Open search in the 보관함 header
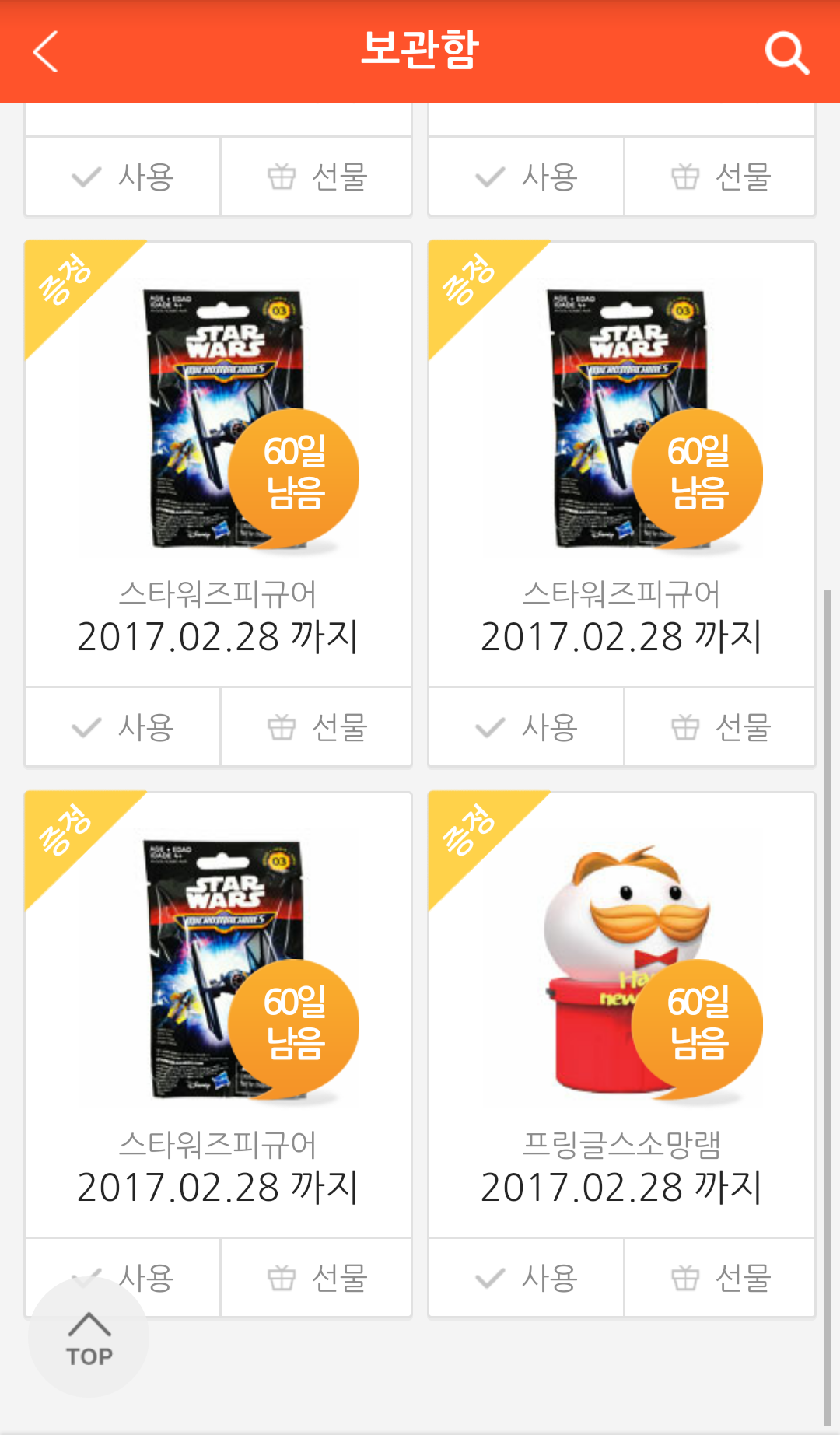Viewport: 840px width, 1435px height. (786, 52)
